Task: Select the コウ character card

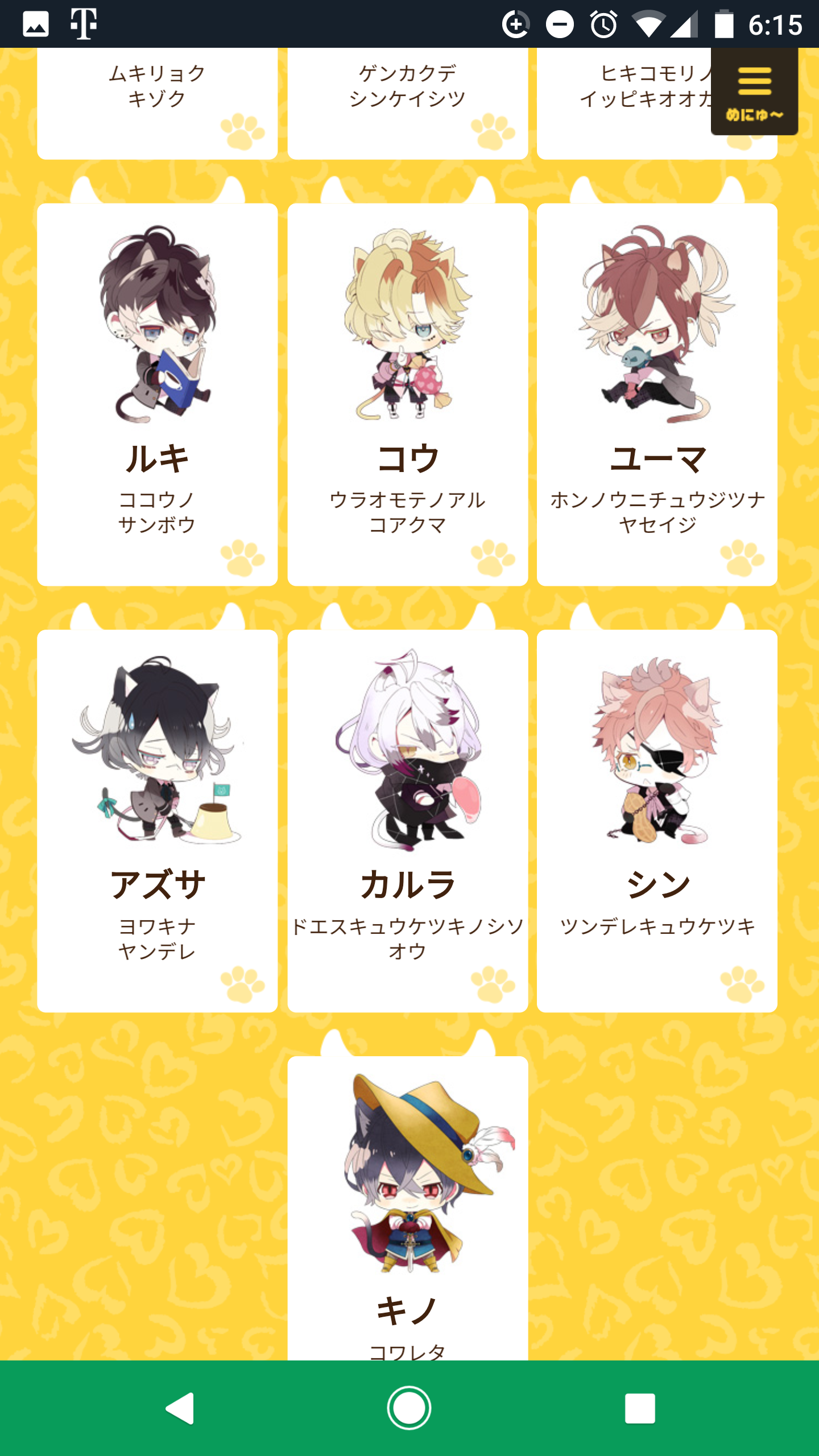Action: [407, 394]
